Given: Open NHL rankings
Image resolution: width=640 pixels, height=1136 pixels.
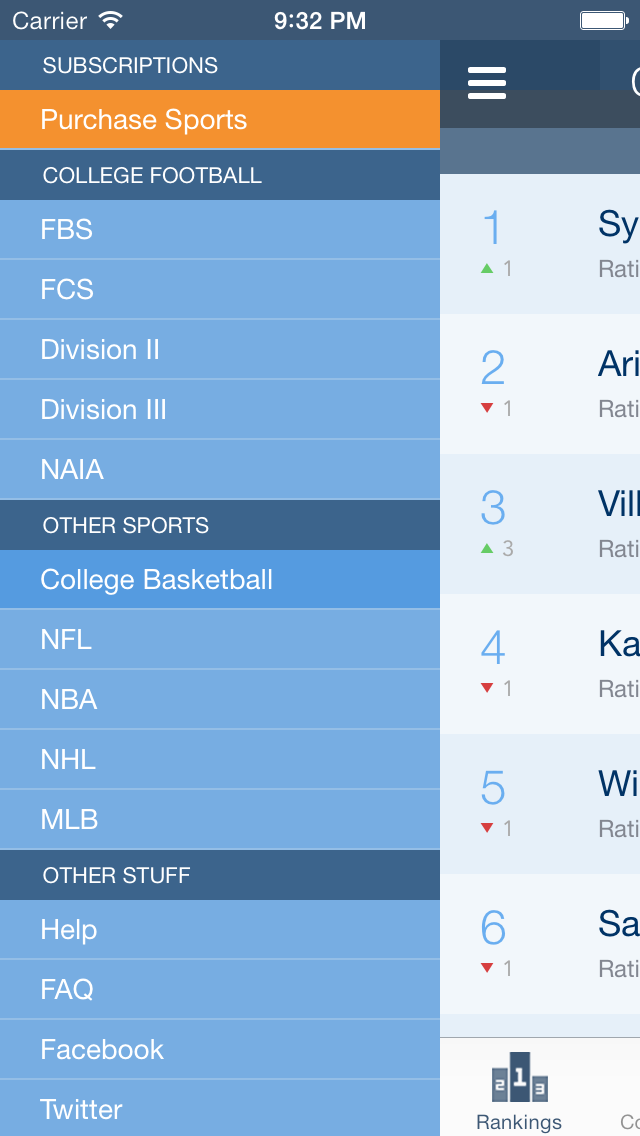Looking at the screenshot, I should tap(220, 760).
